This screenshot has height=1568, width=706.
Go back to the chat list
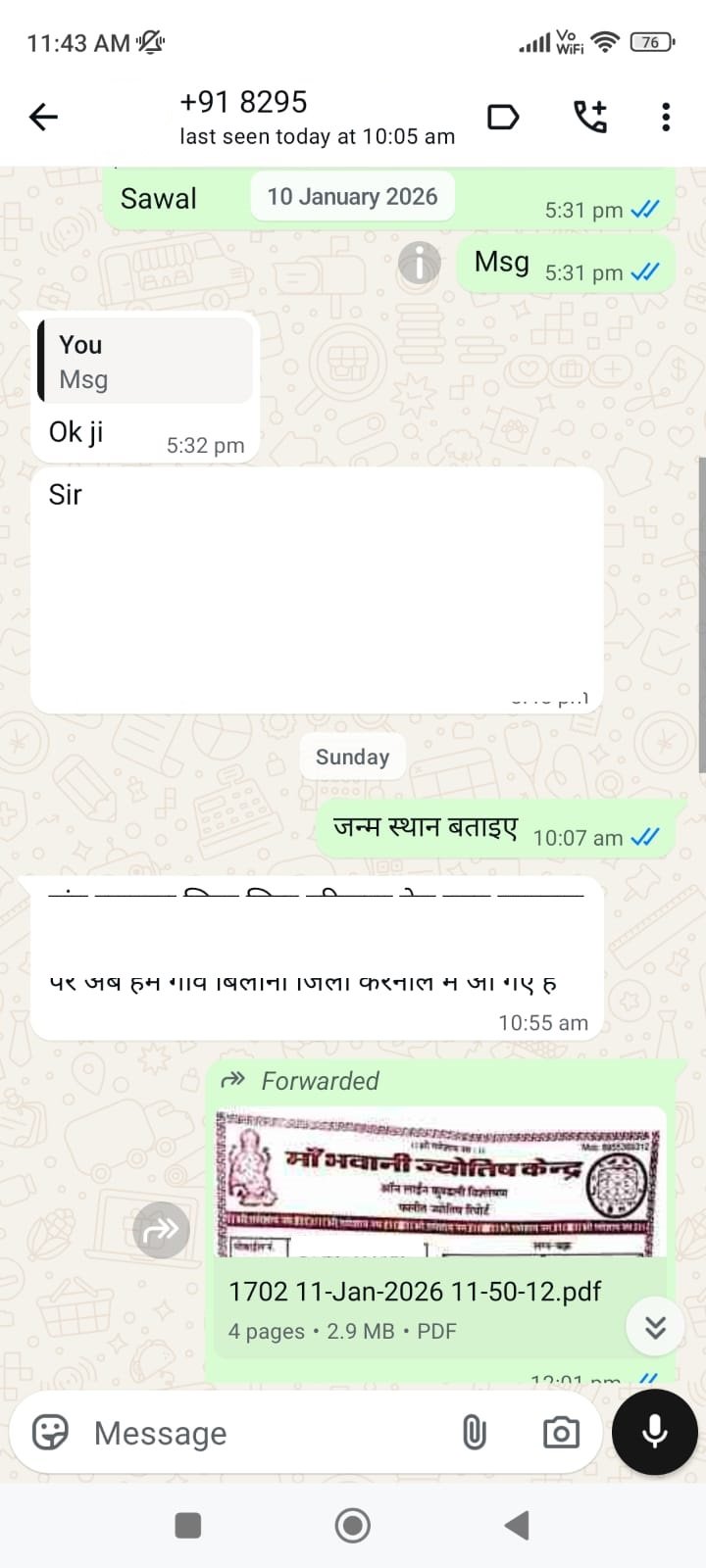coord(43,118)
